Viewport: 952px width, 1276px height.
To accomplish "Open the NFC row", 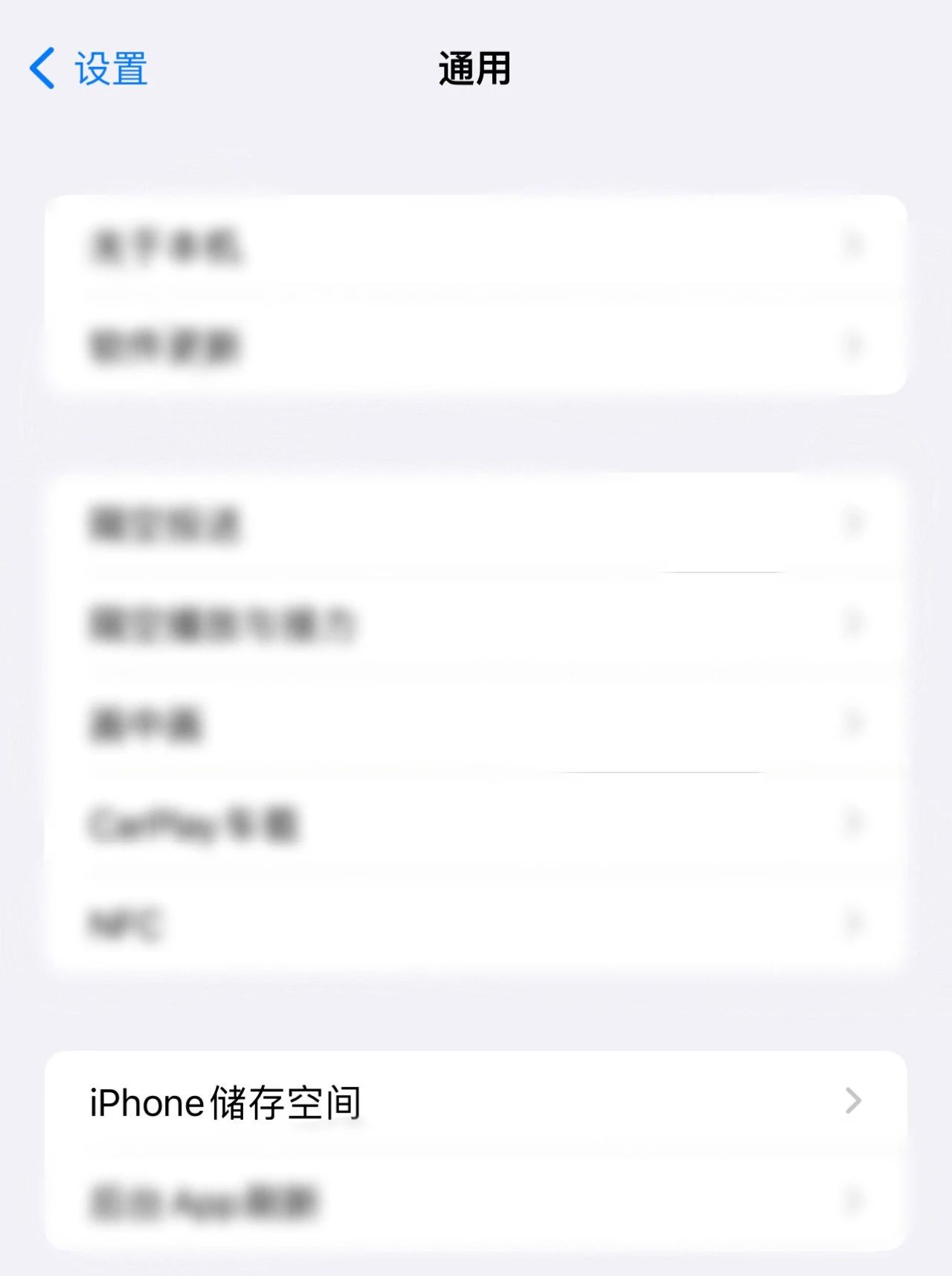I will tap(475, 924).
